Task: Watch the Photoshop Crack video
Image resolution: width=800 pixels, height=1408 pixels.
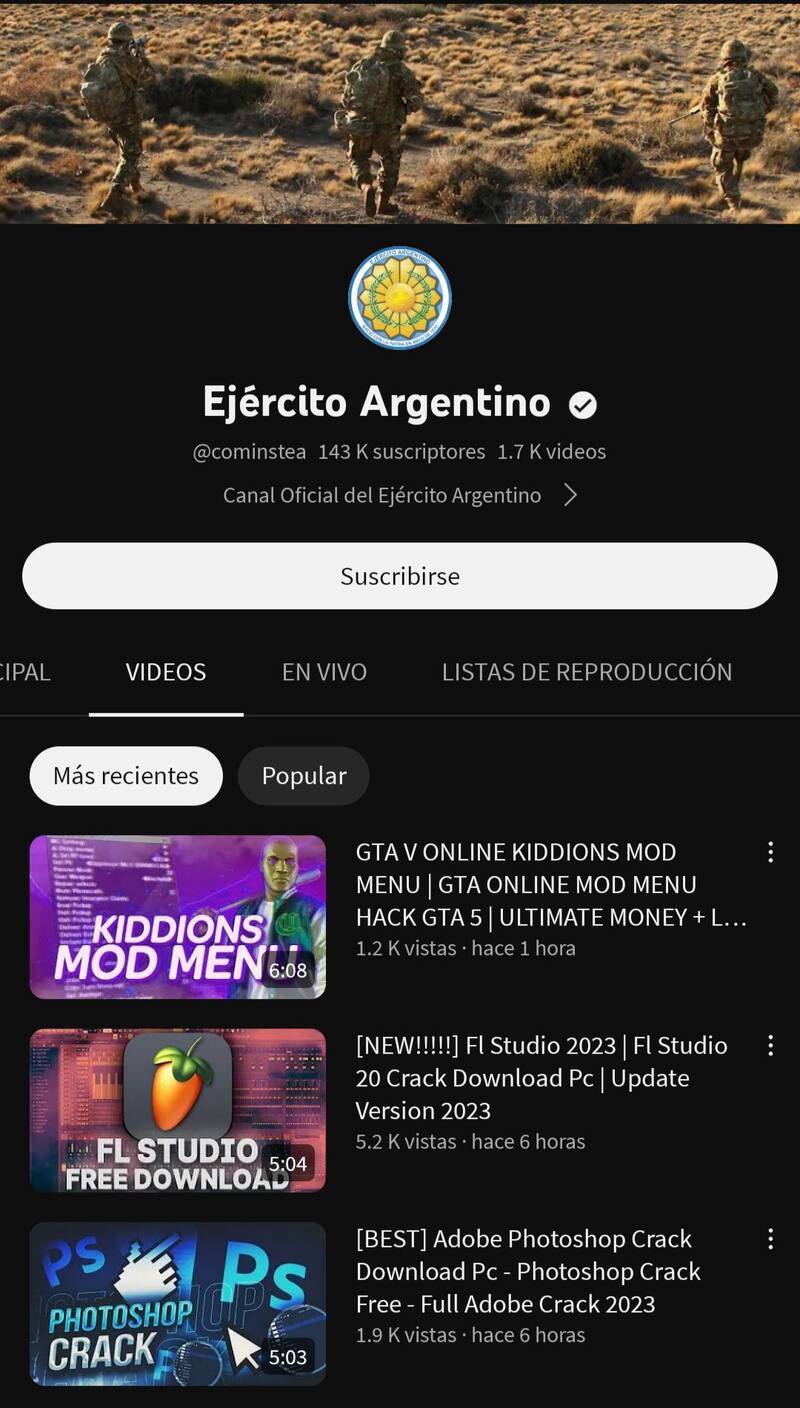Action: [x=178, y=1303]
